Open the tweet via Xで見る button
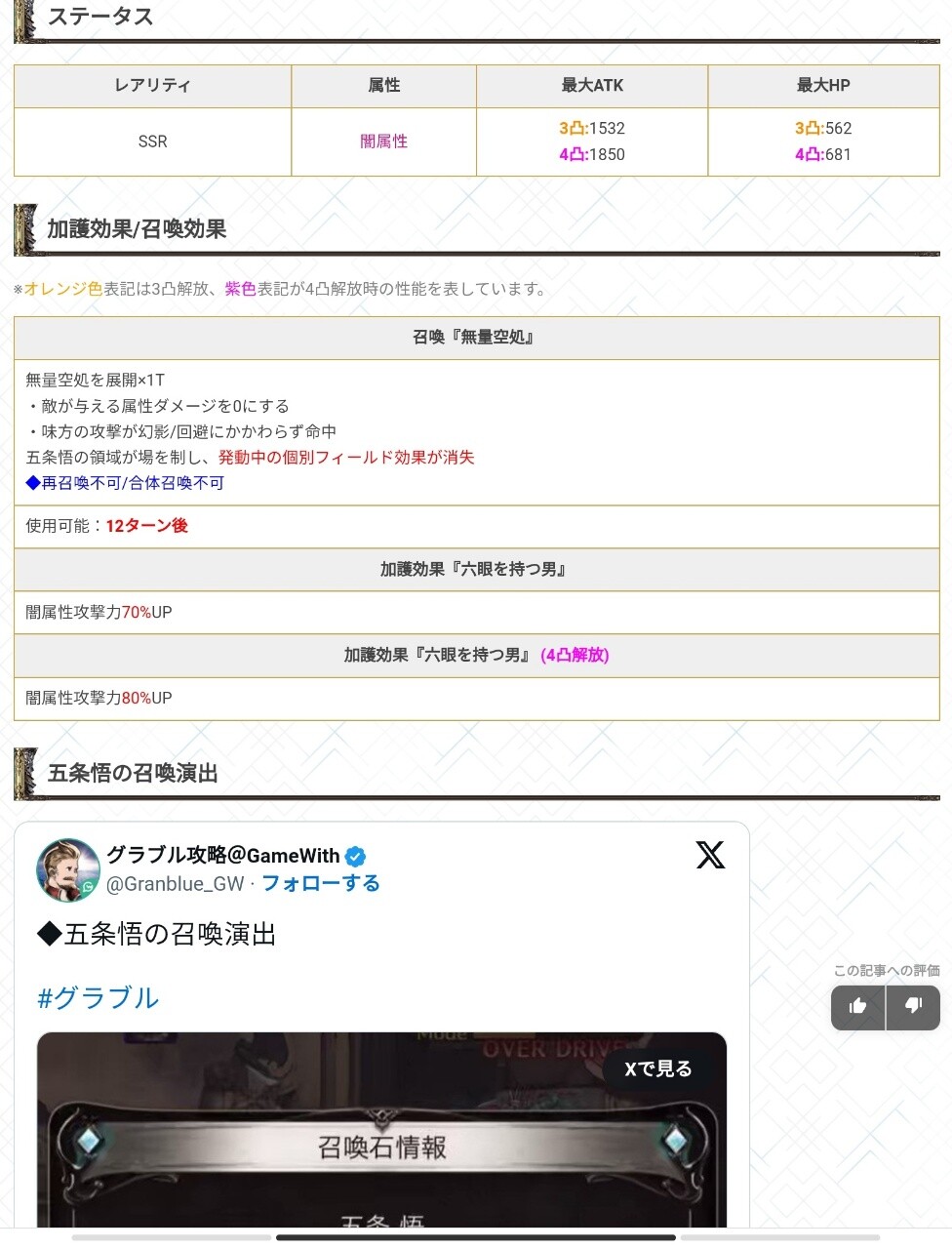The image size is (952, 1249). coord(658,1068)
